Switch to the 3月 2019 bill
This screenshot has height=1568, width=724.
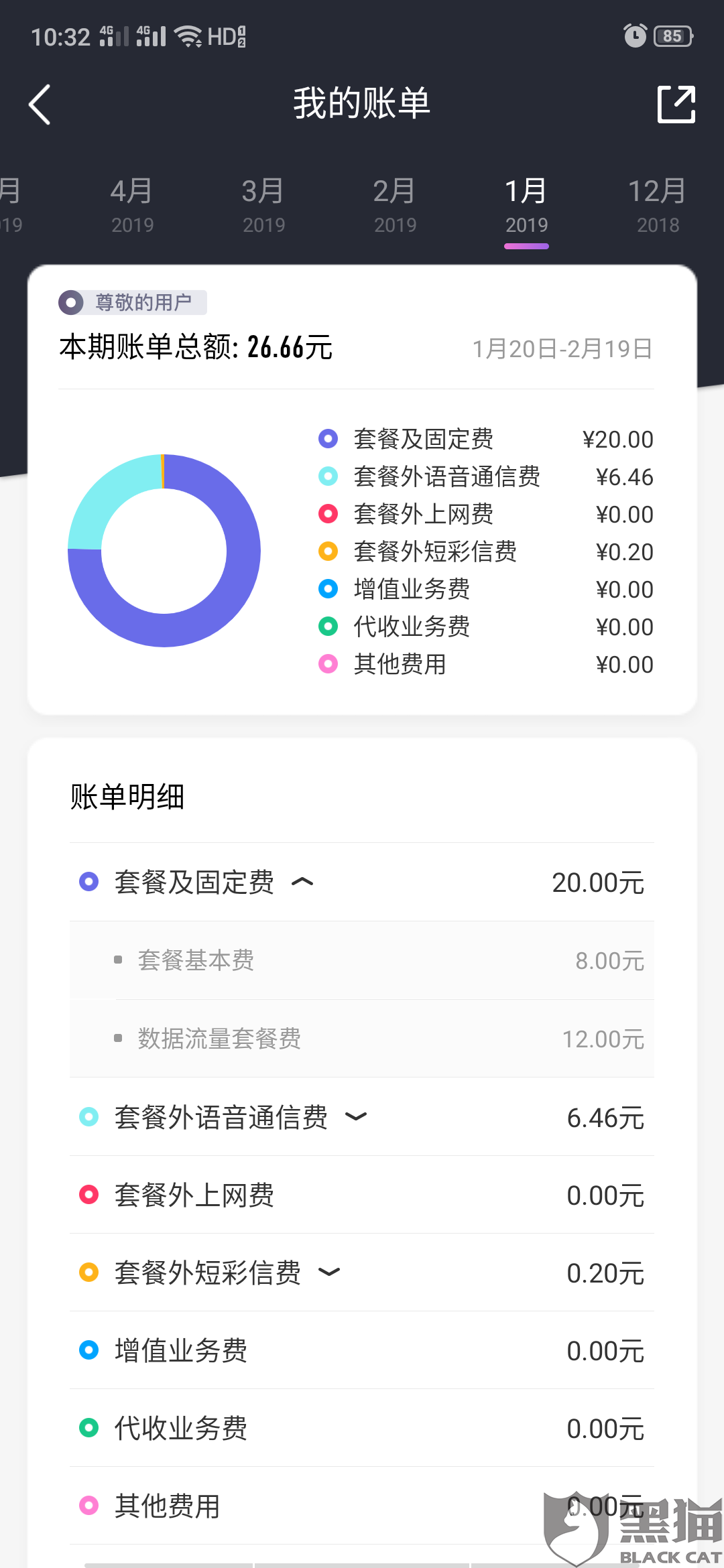tap(263, 206)
